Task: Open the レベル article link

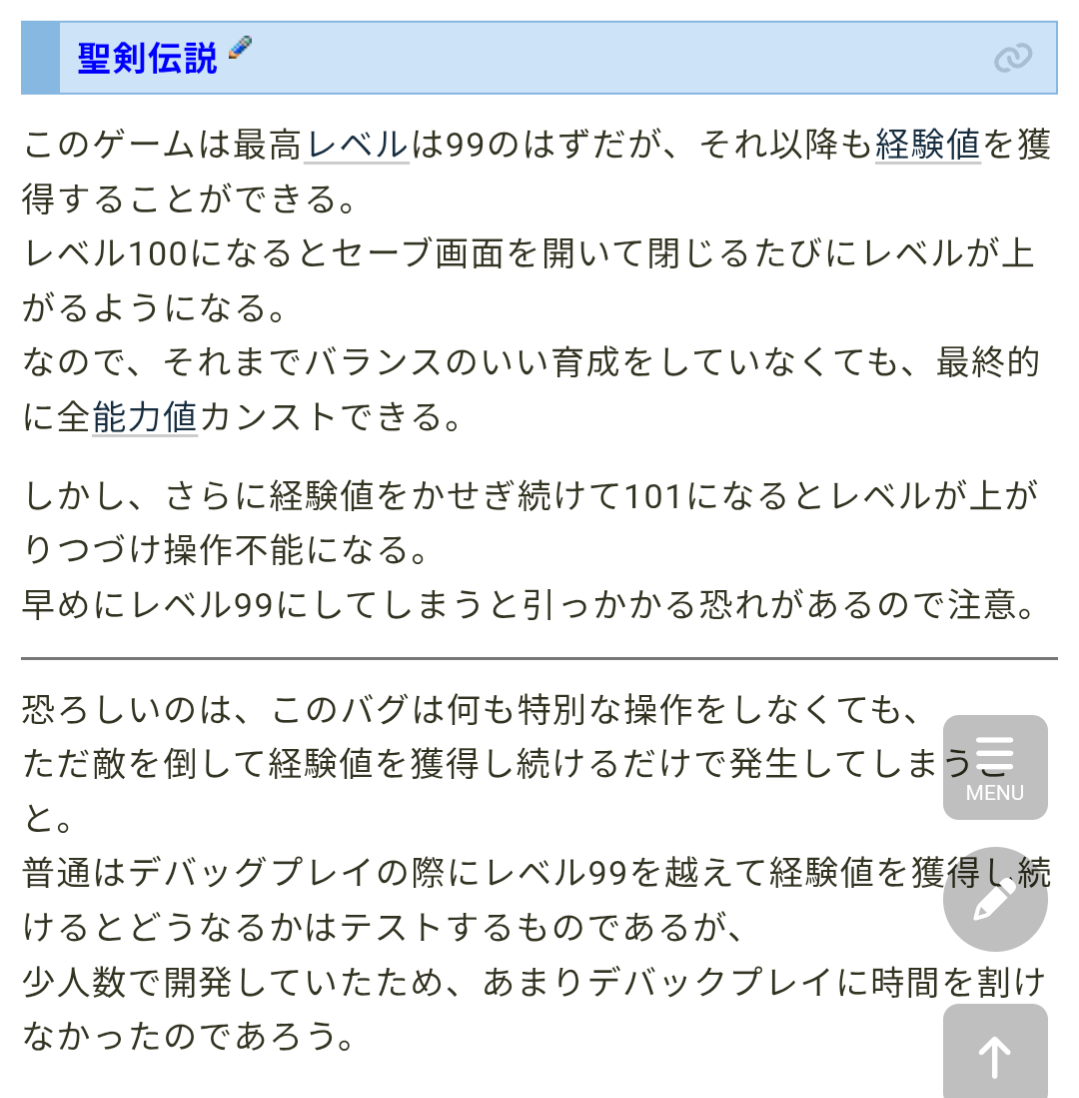Action: 357,146
